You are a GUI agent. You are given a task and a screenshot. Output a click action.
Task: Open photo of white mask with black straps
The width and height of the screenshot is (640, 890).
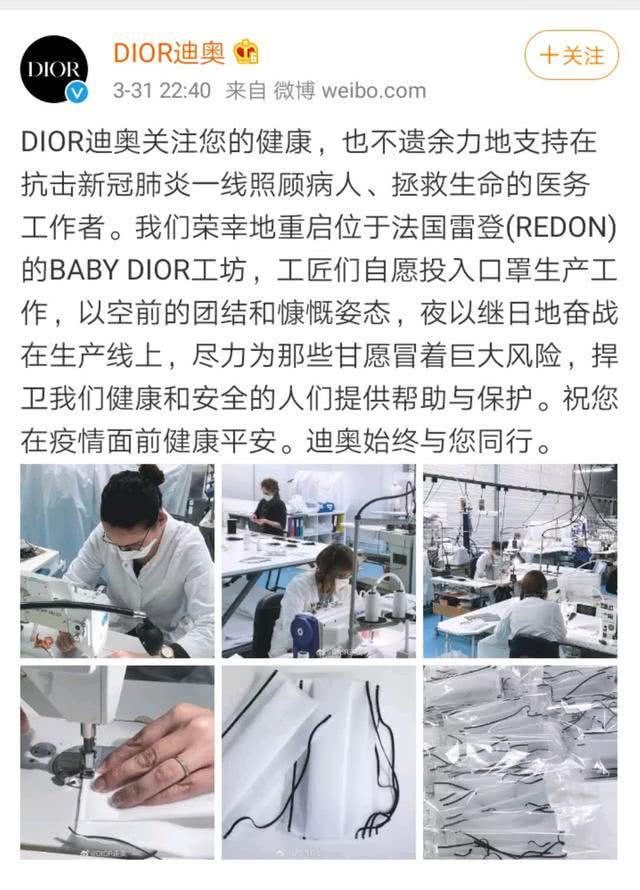coord(319,762)
